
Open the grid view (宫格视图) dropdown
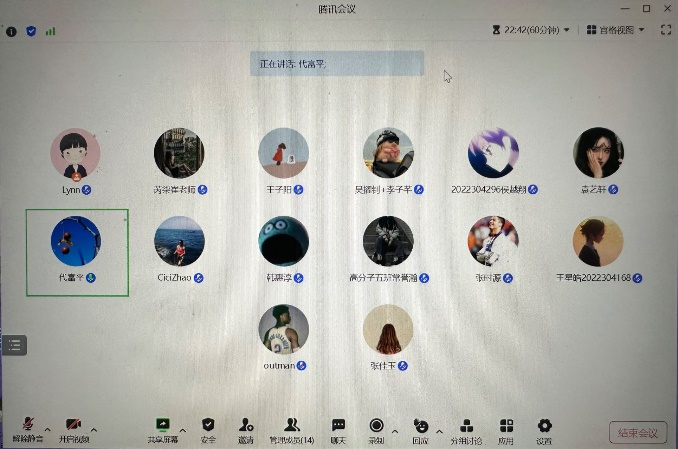(x=615, y=30)
